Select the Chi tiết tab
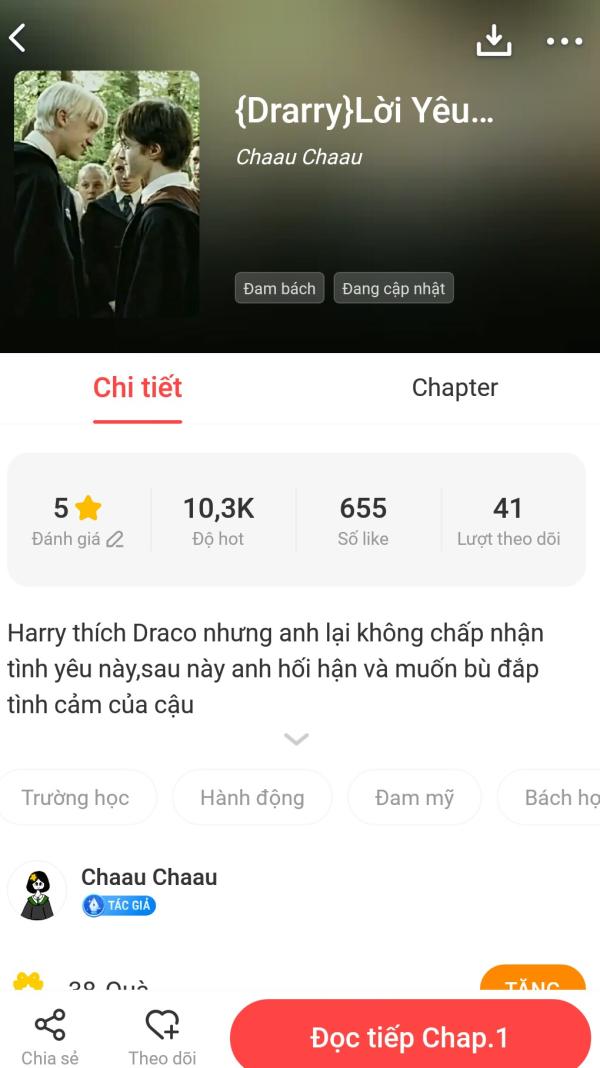The image size is (600, 1068). pos(138,388)
